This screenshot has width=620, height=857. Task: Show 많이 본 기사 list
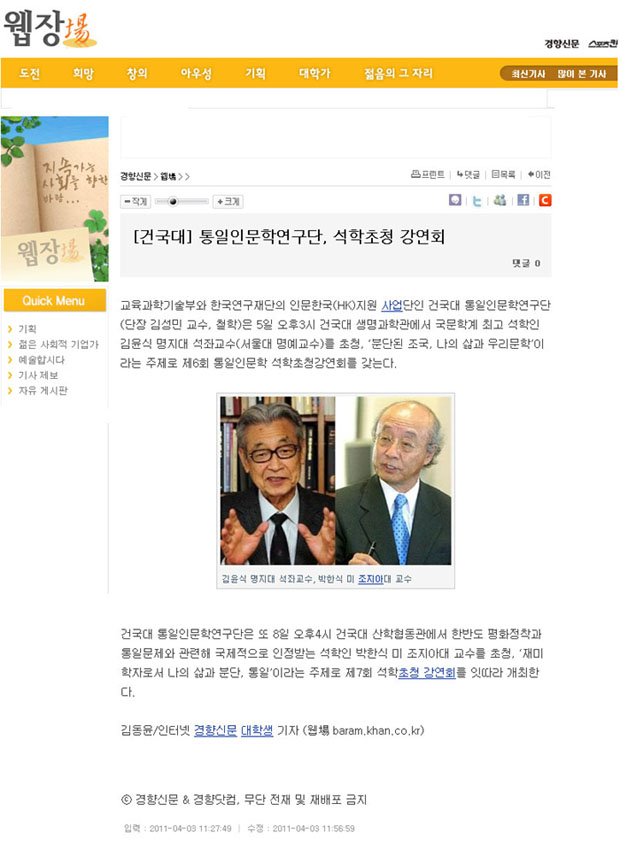pyautogui.click(x=582, y=74)
